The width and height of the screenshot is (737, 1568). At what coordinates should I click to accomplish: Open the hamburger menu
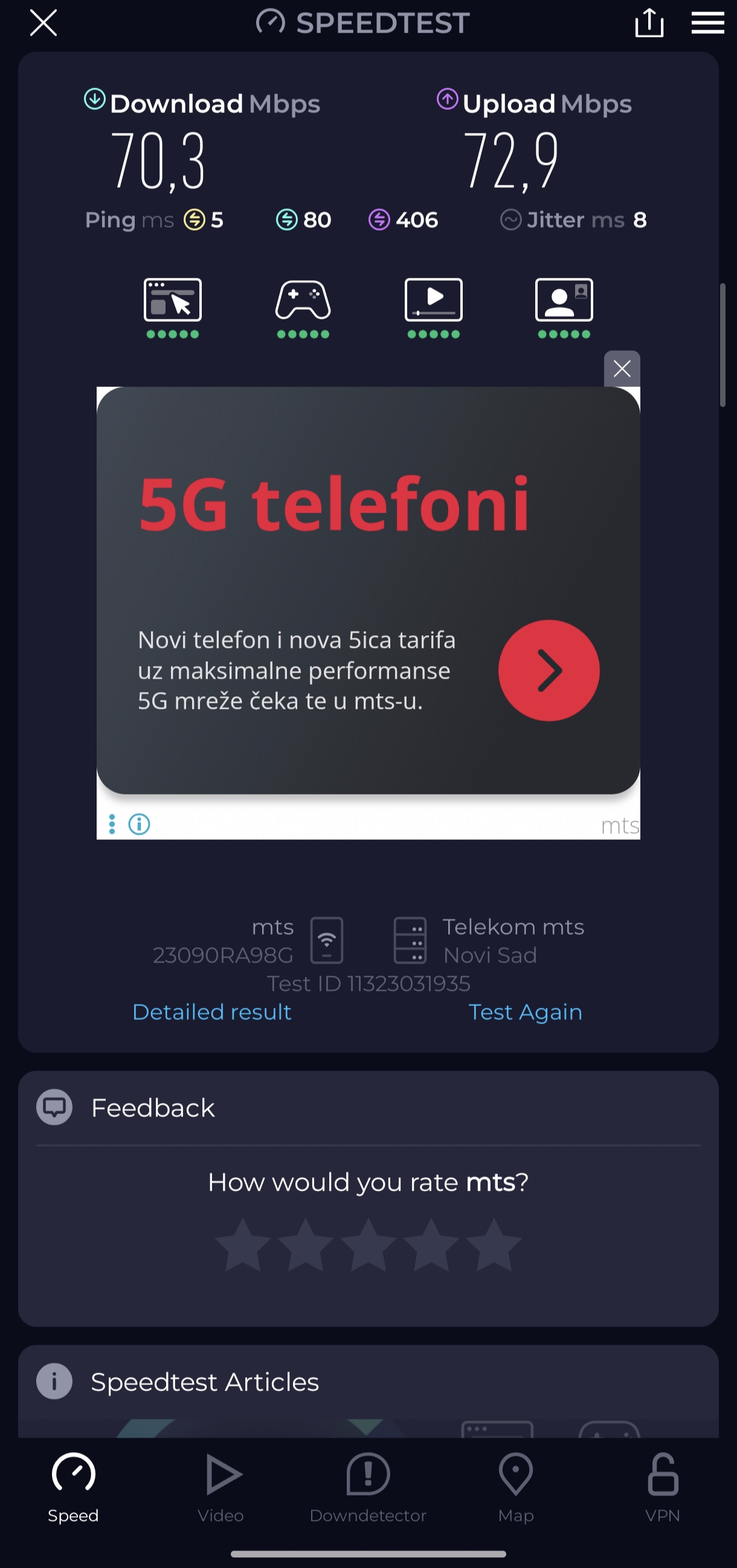point(707,23)
